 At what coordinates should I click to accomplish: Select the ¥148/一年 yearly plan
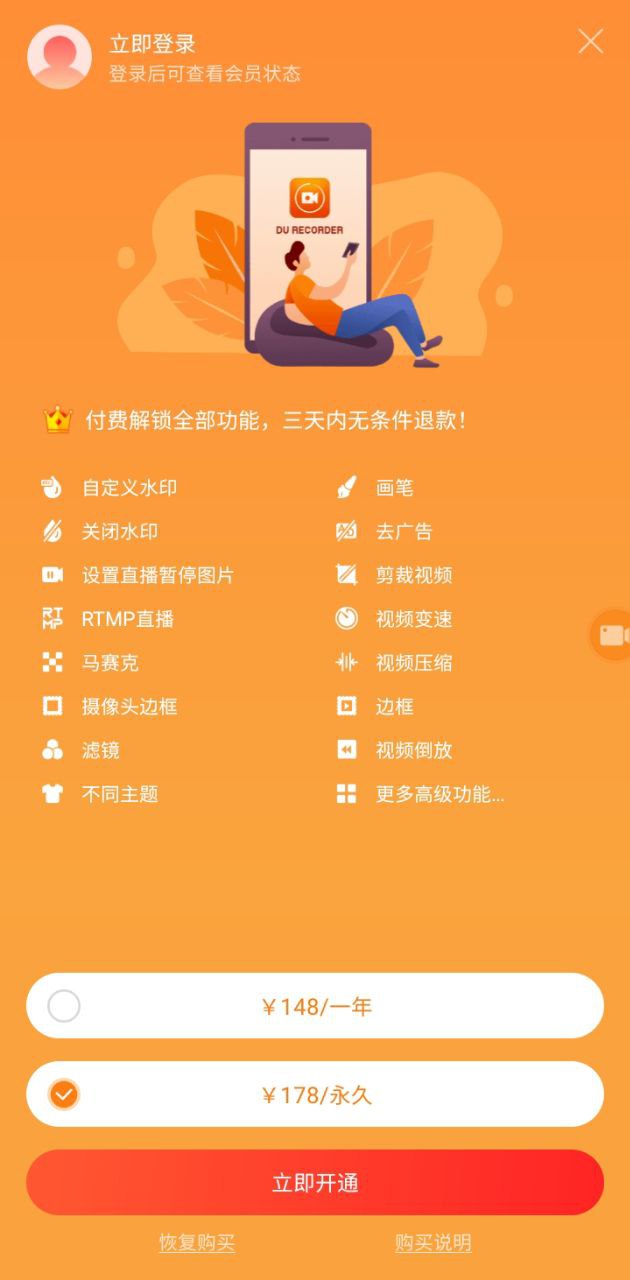(x=315, y=1006)
